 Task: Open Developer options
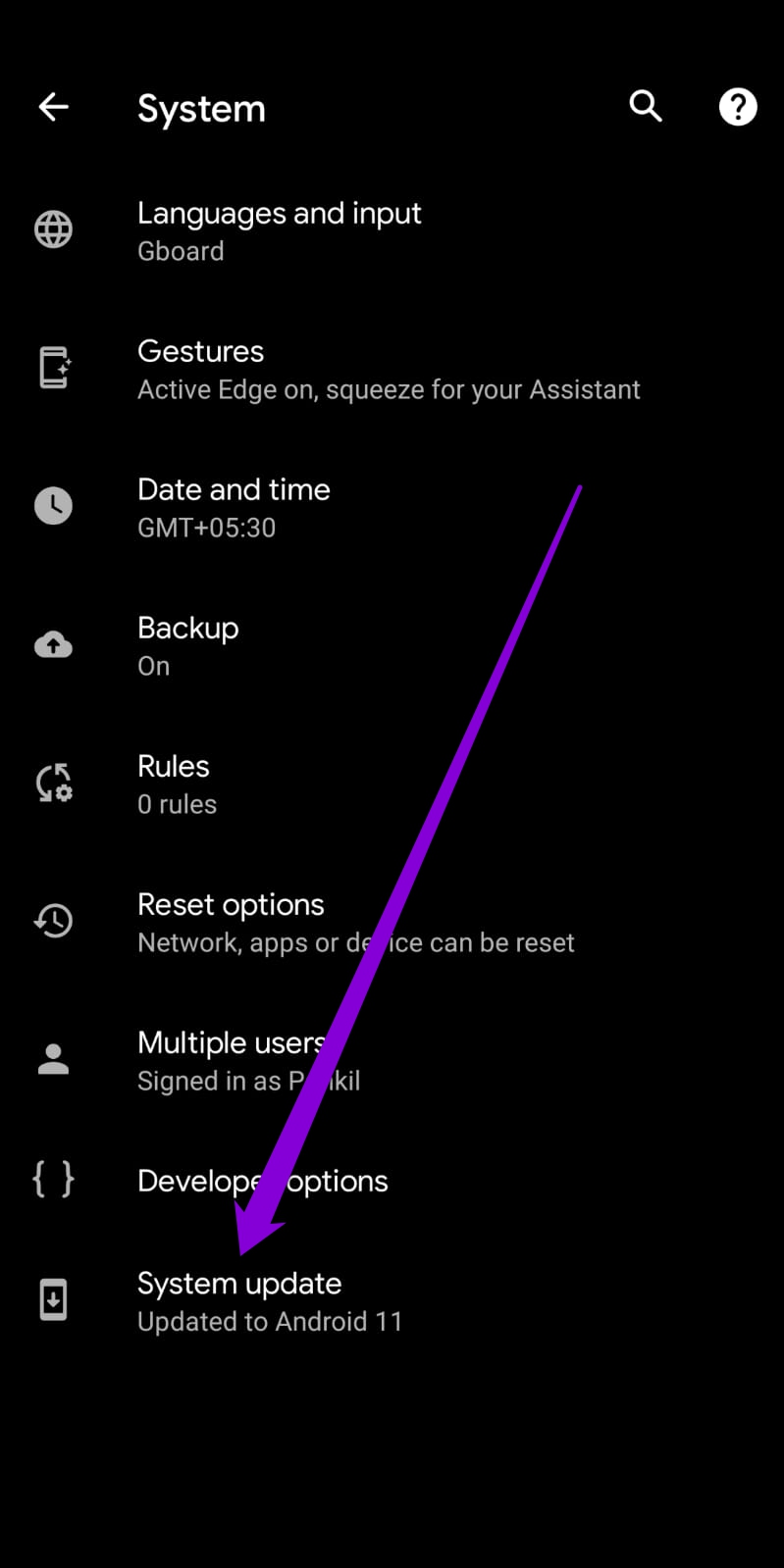point(262,1181)
